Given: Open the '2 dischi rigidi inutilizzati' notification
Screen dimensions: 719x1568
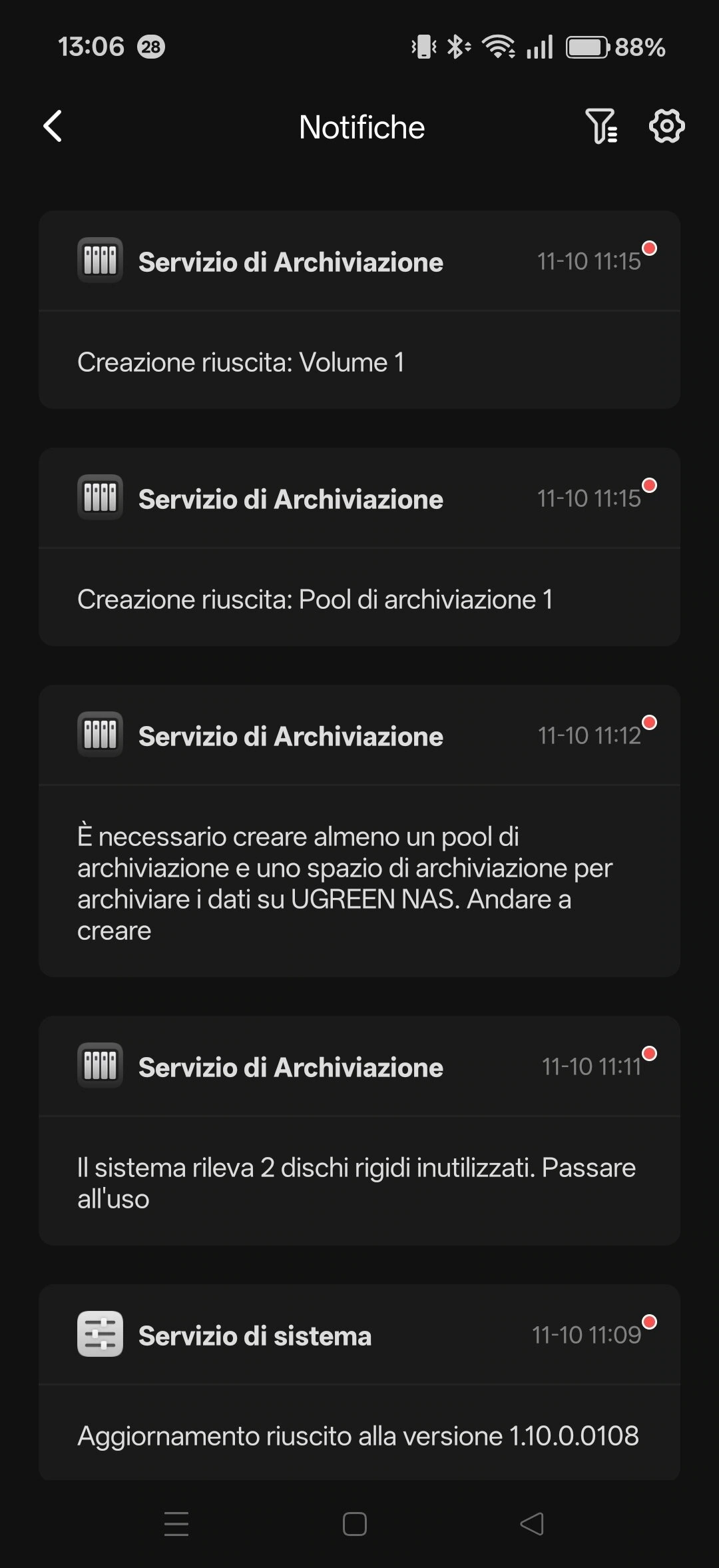Looking at the screenshot, I should [359, 1130].
